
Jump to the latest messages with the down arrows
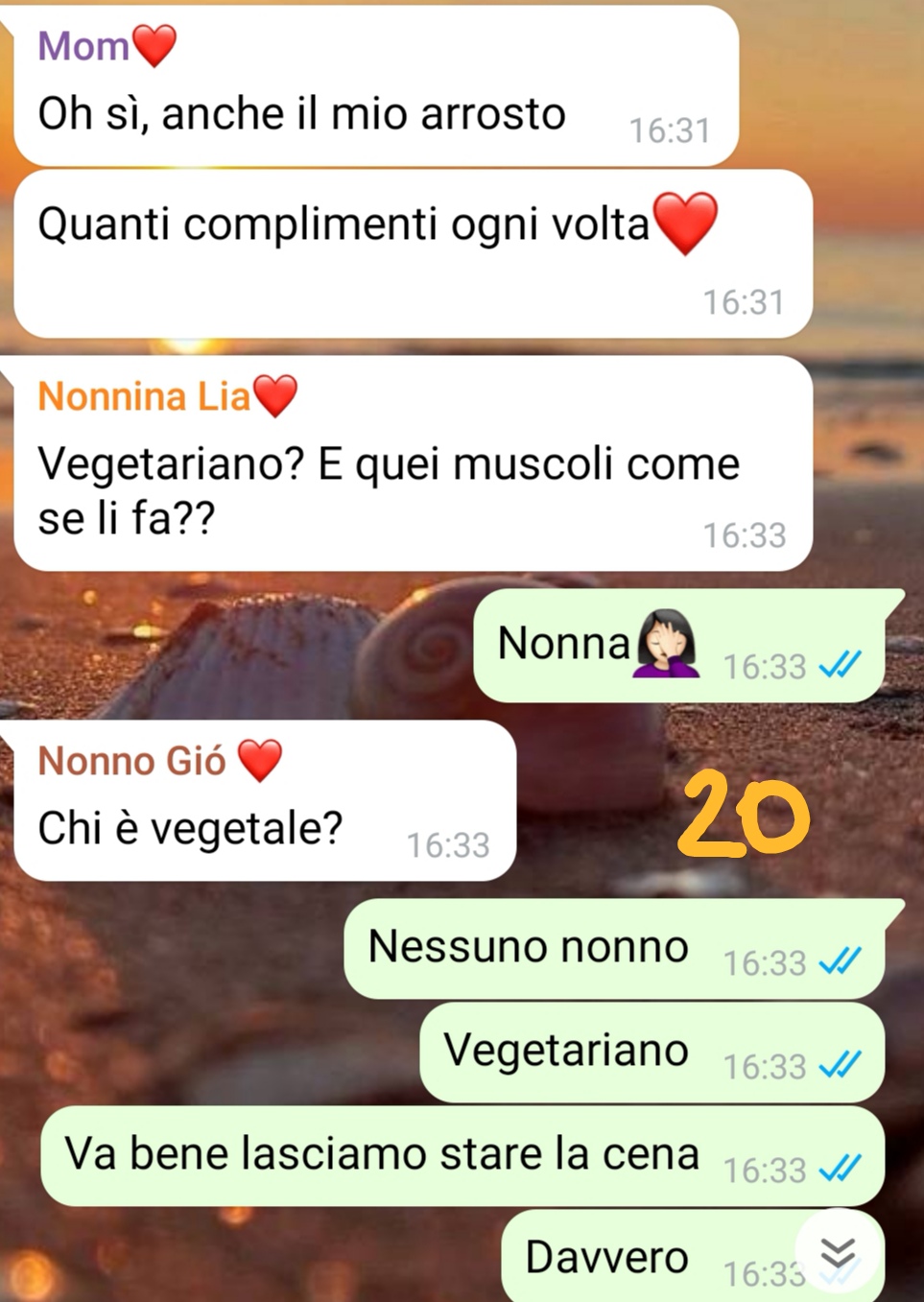(838, 1252)
